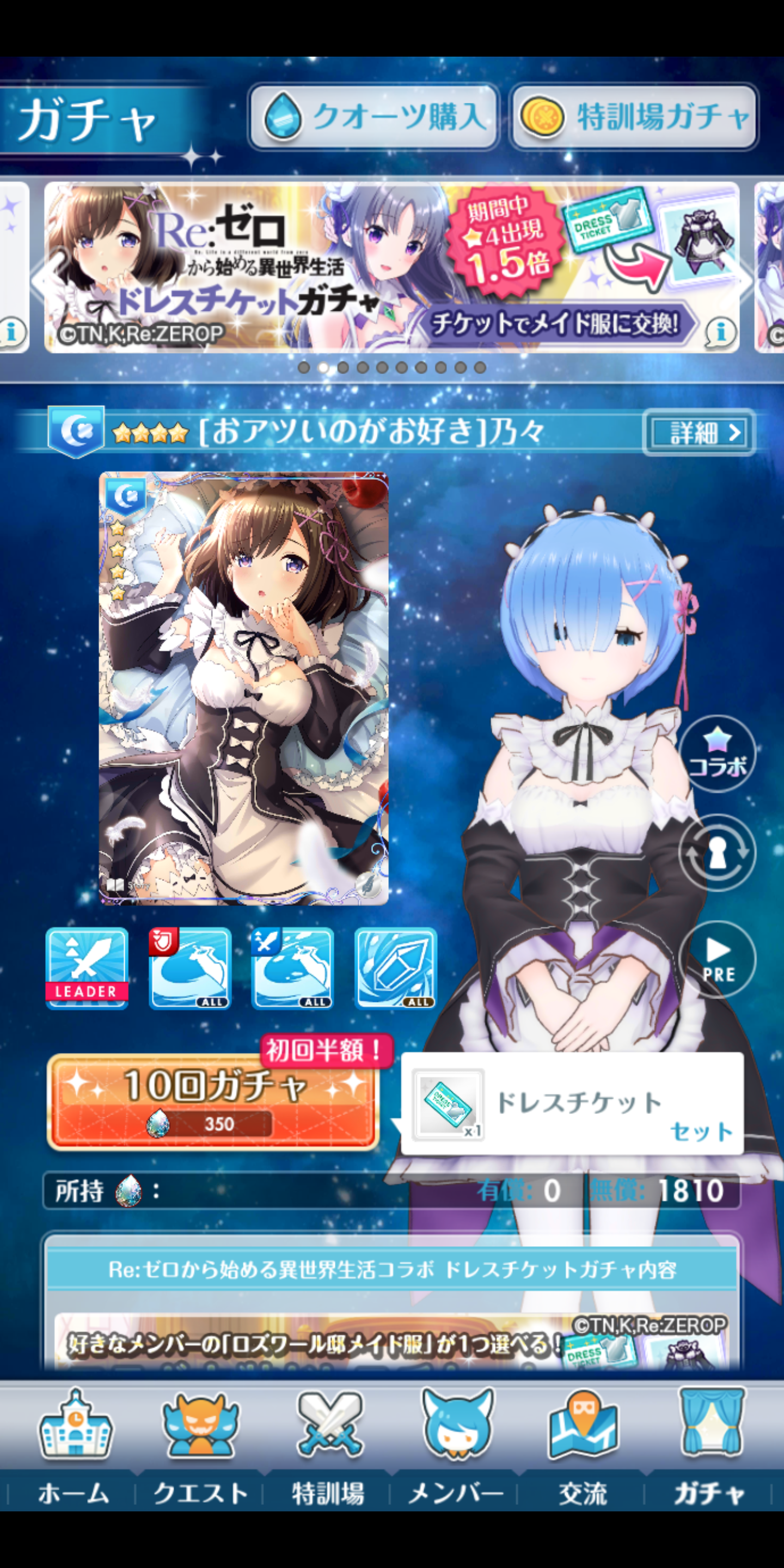Start the 10回ガチャ for 350 quartz
This screenshot has width=784, height=1568.
213,1102
